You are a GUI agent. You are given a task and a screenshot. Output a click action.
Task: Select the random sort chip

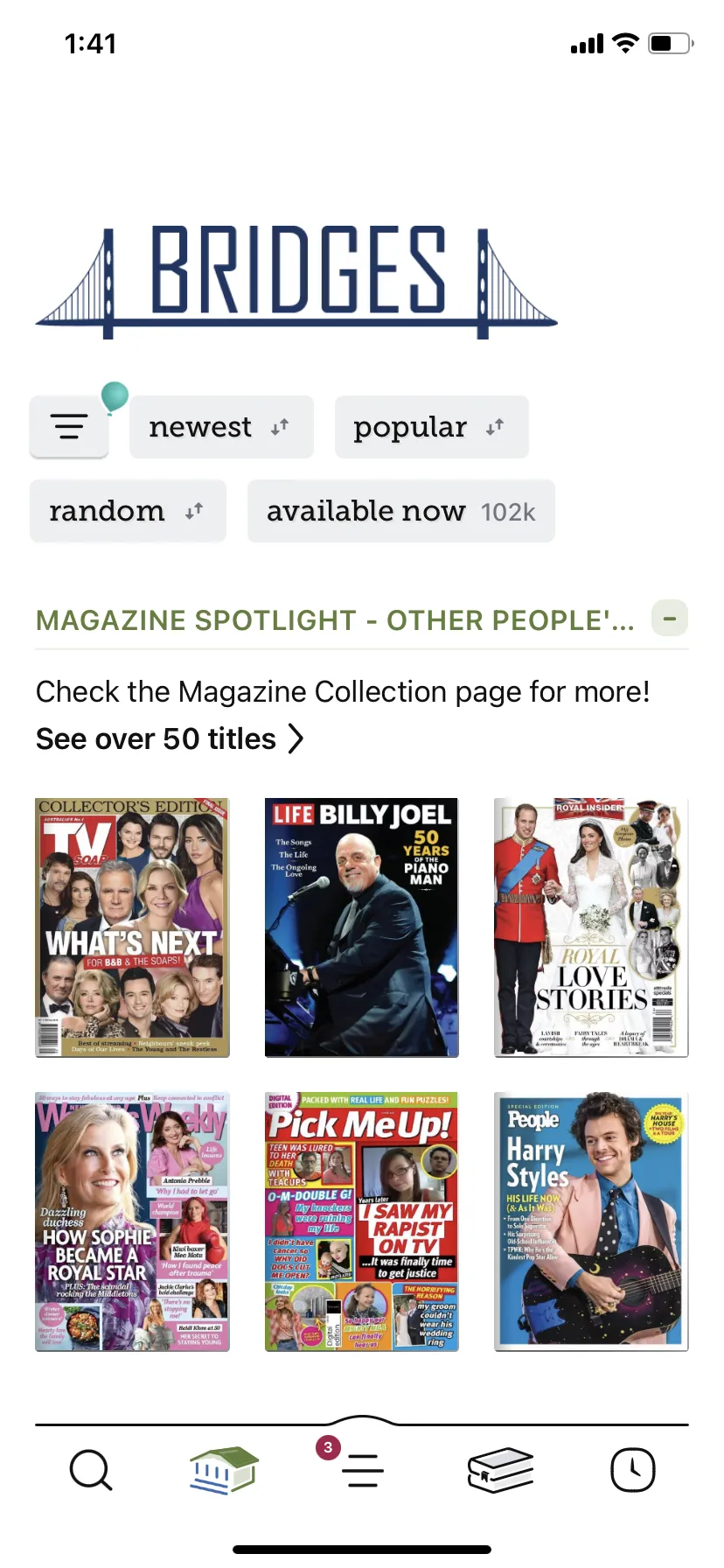[x=128, y=510]
